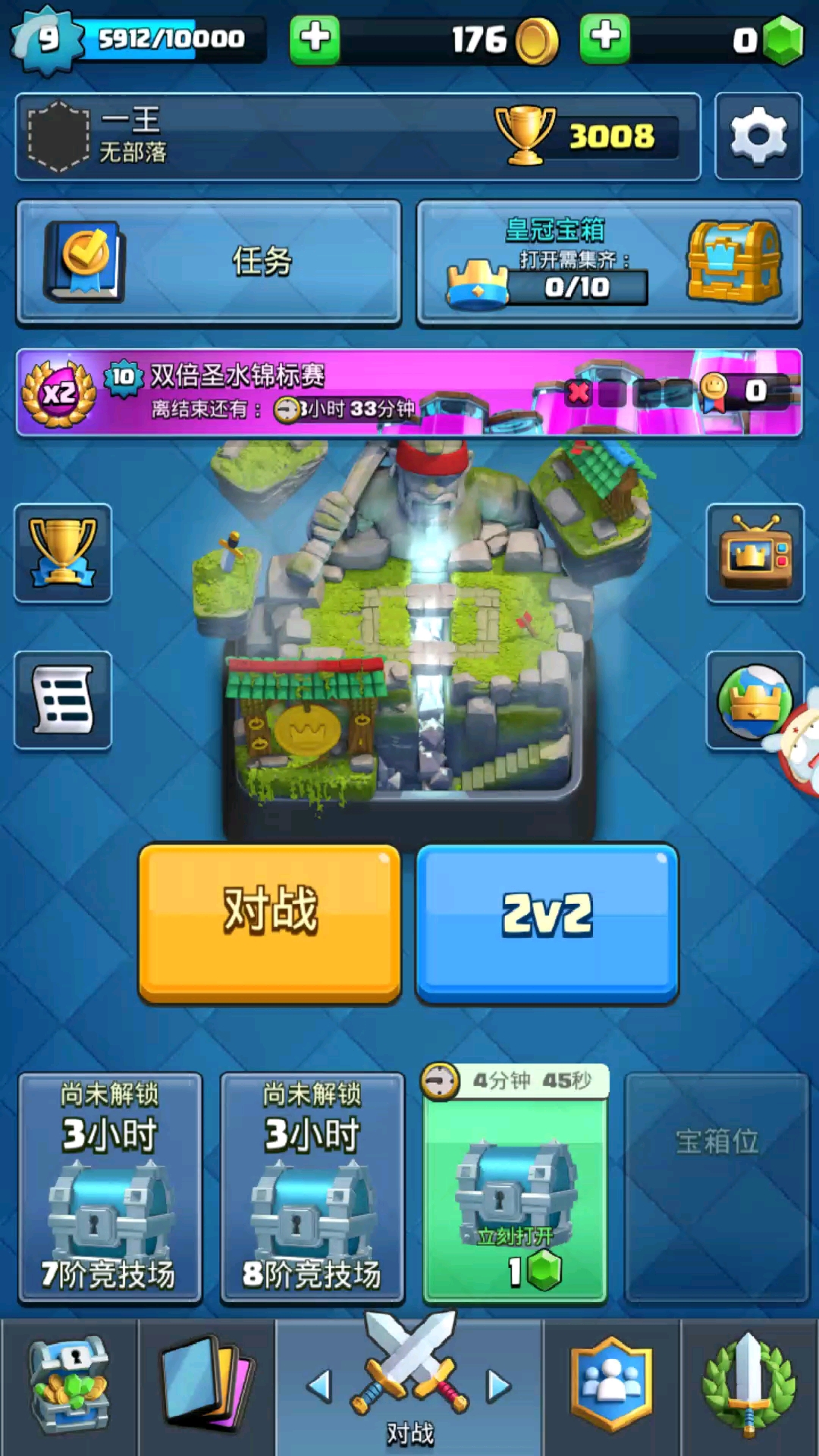Image resolution: width=819 pixels, height=1456 pixels.
Task: Switch to the shop chest tab
Action: (69, 1386)
